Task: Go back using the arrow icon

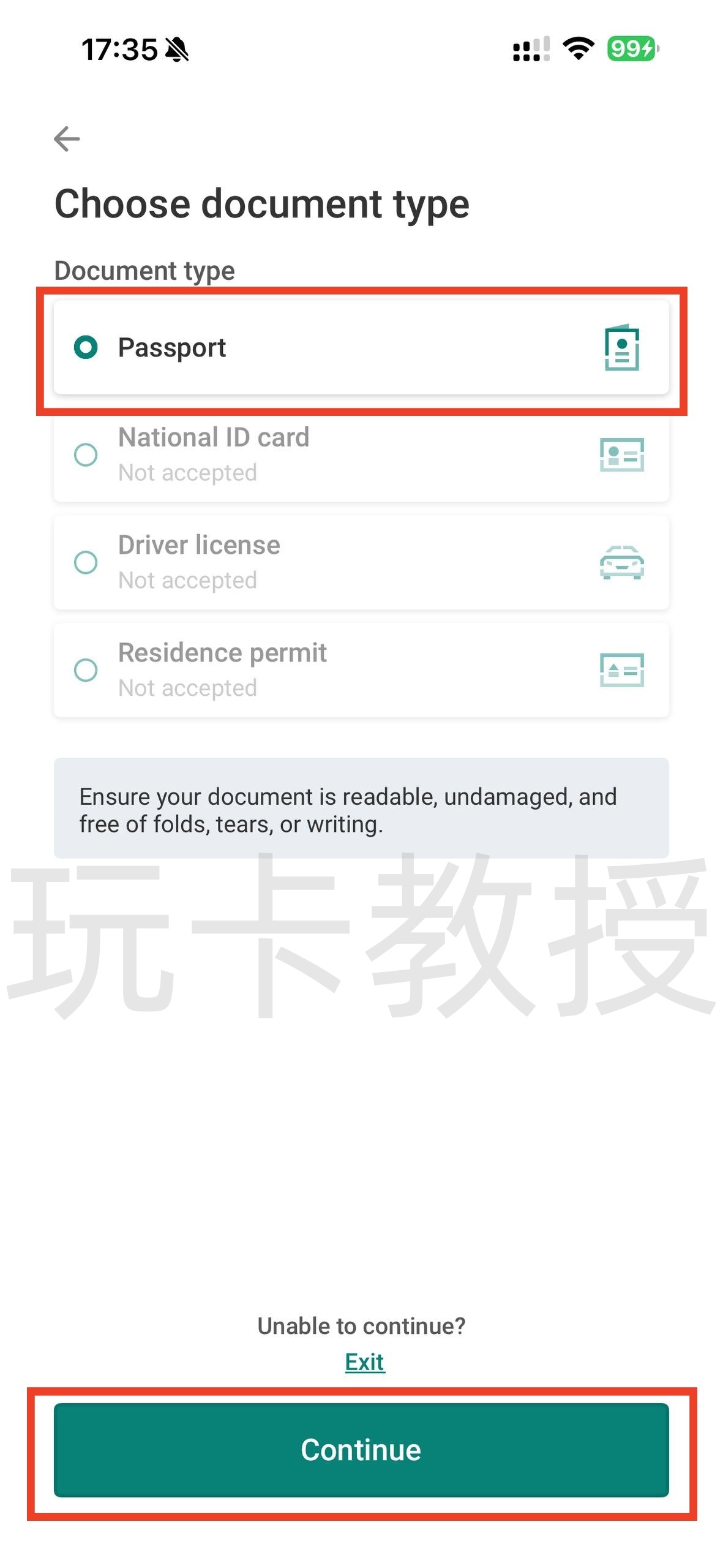Action: click(67, 138)
